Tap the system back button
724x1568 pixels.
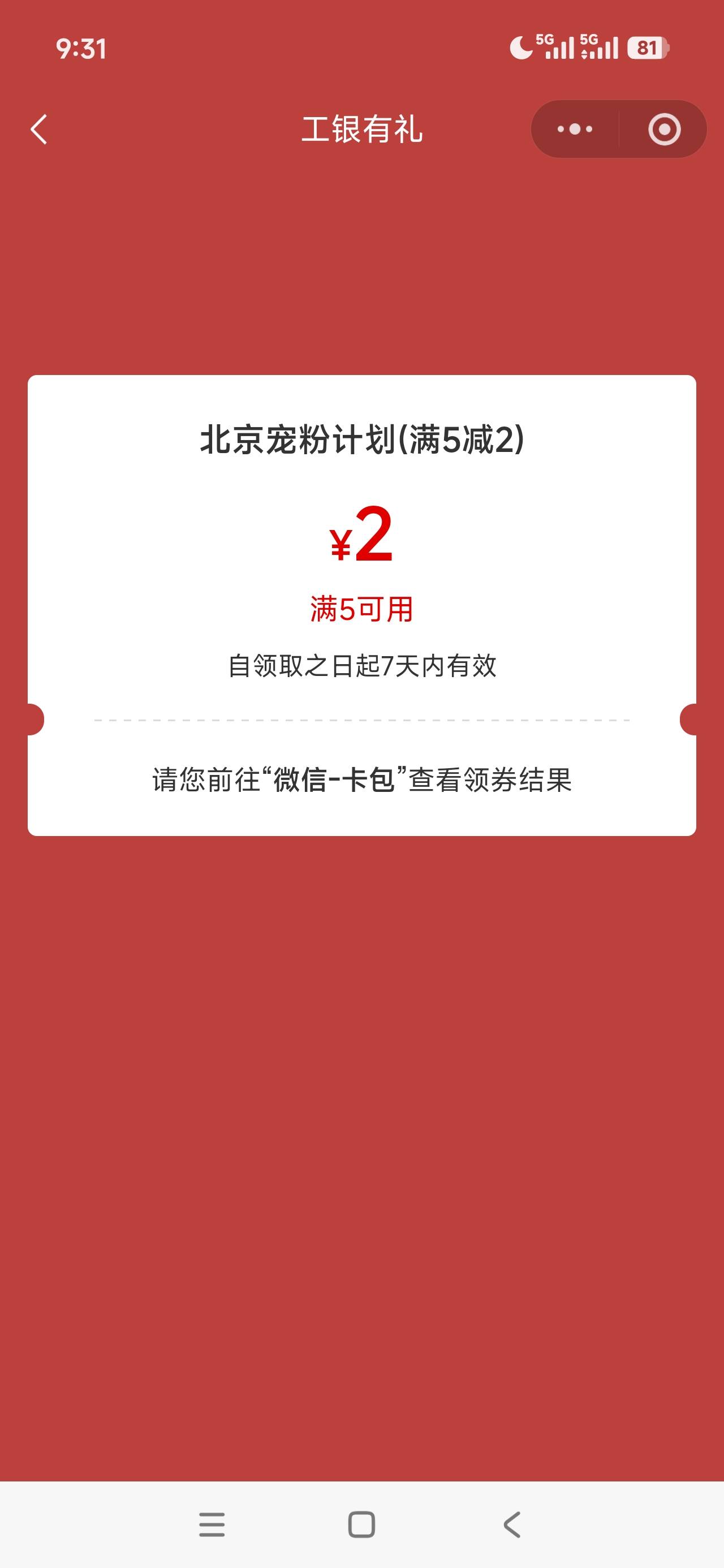(x=512, y=1524)
